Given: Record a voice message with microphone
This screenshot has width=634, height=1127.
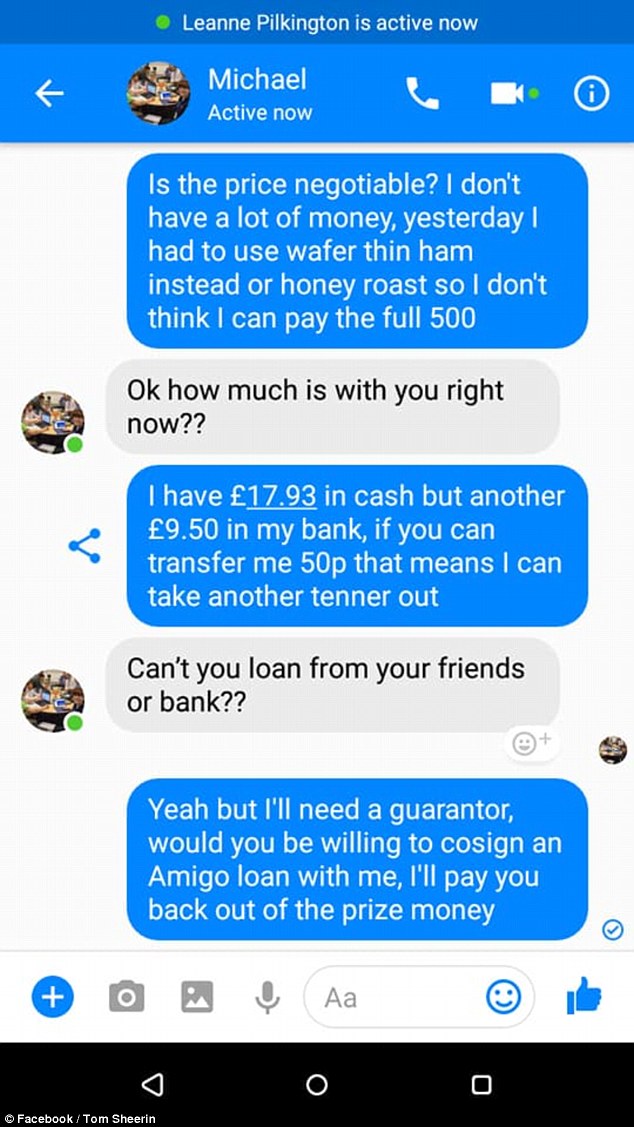Looking at the screenshot, I should [266, 996].
